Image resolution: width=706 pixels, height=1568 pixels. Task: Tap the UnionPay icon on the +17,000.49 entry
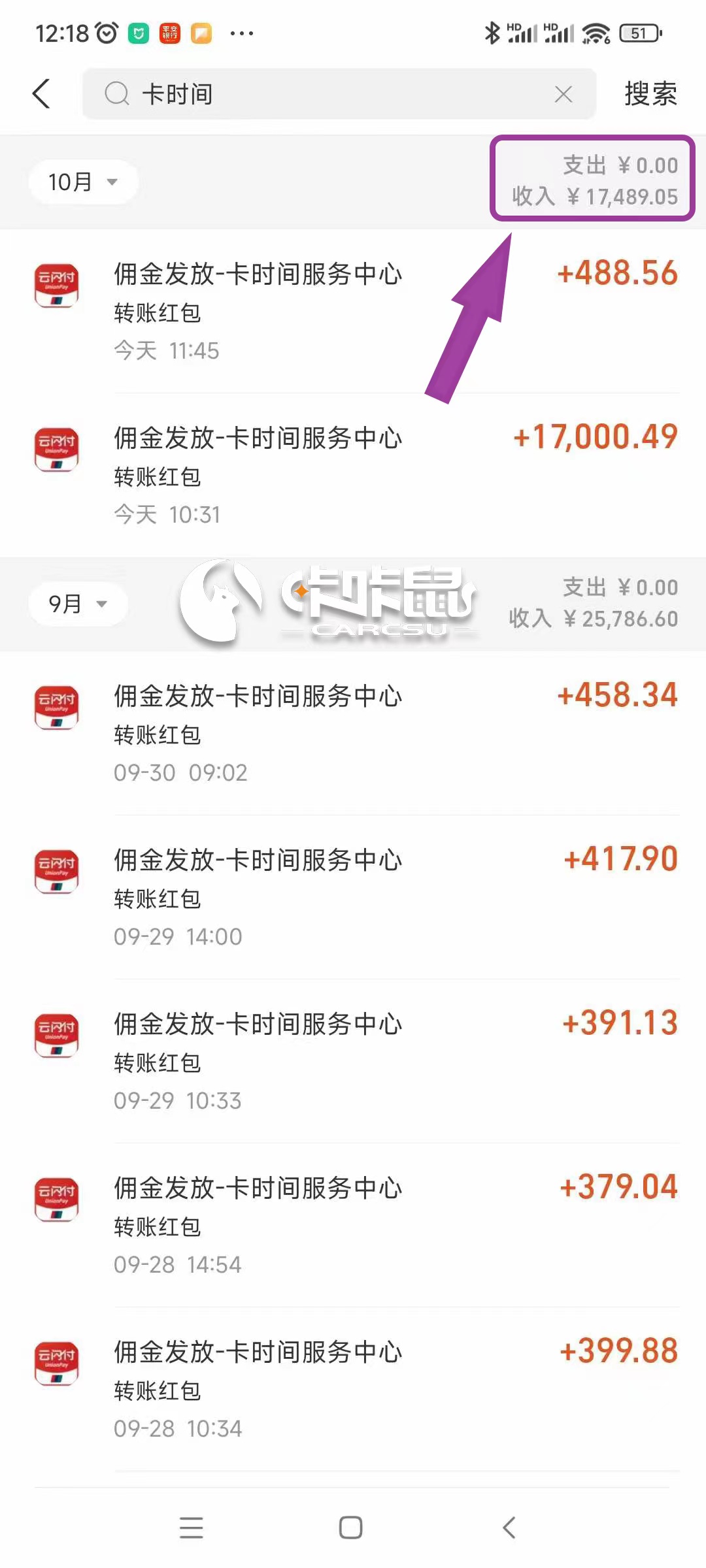pyautogui.click(x=56, y=448)
